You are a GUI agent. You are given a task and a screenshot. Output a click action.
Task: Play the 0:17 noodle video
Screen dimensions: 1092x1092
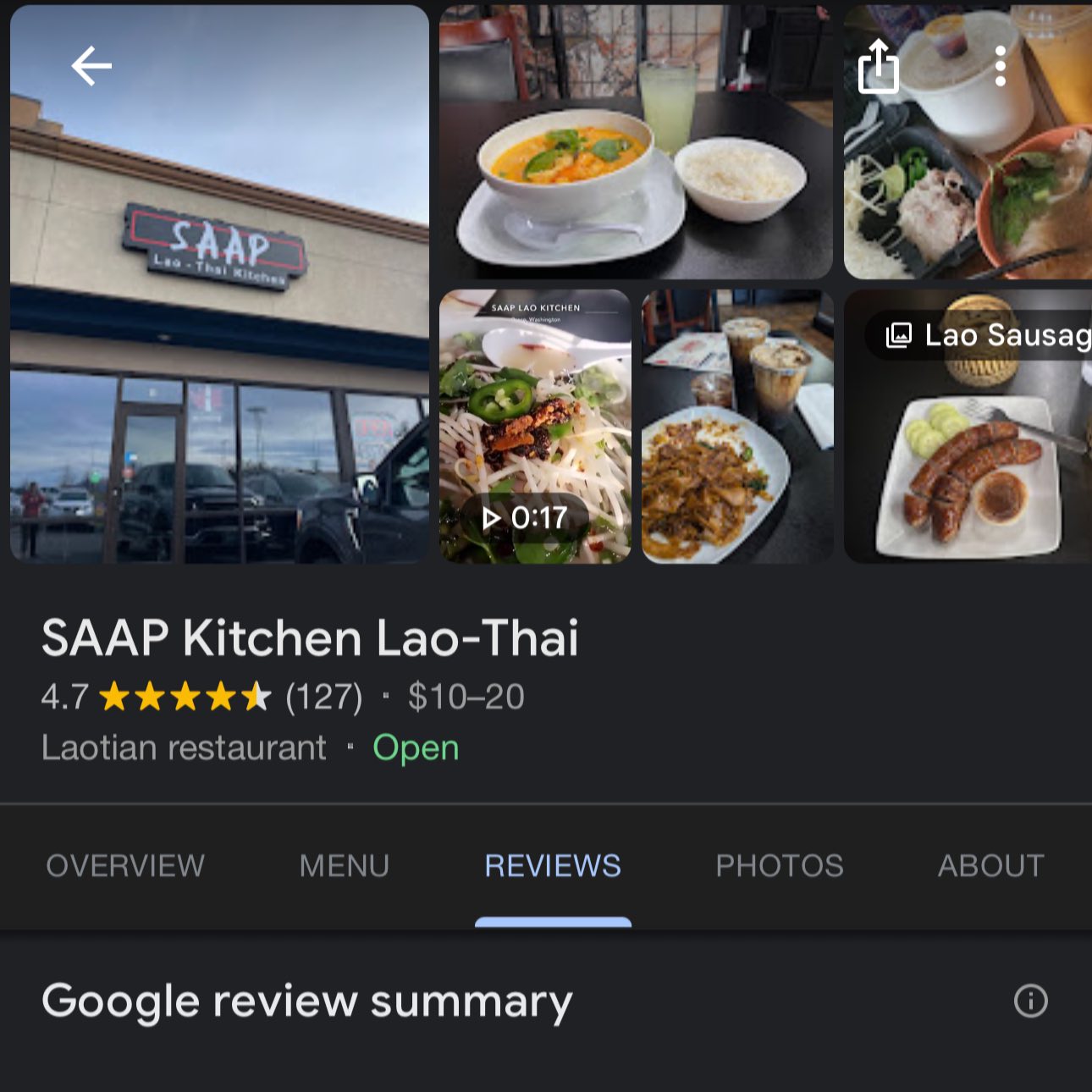(534, 427)
